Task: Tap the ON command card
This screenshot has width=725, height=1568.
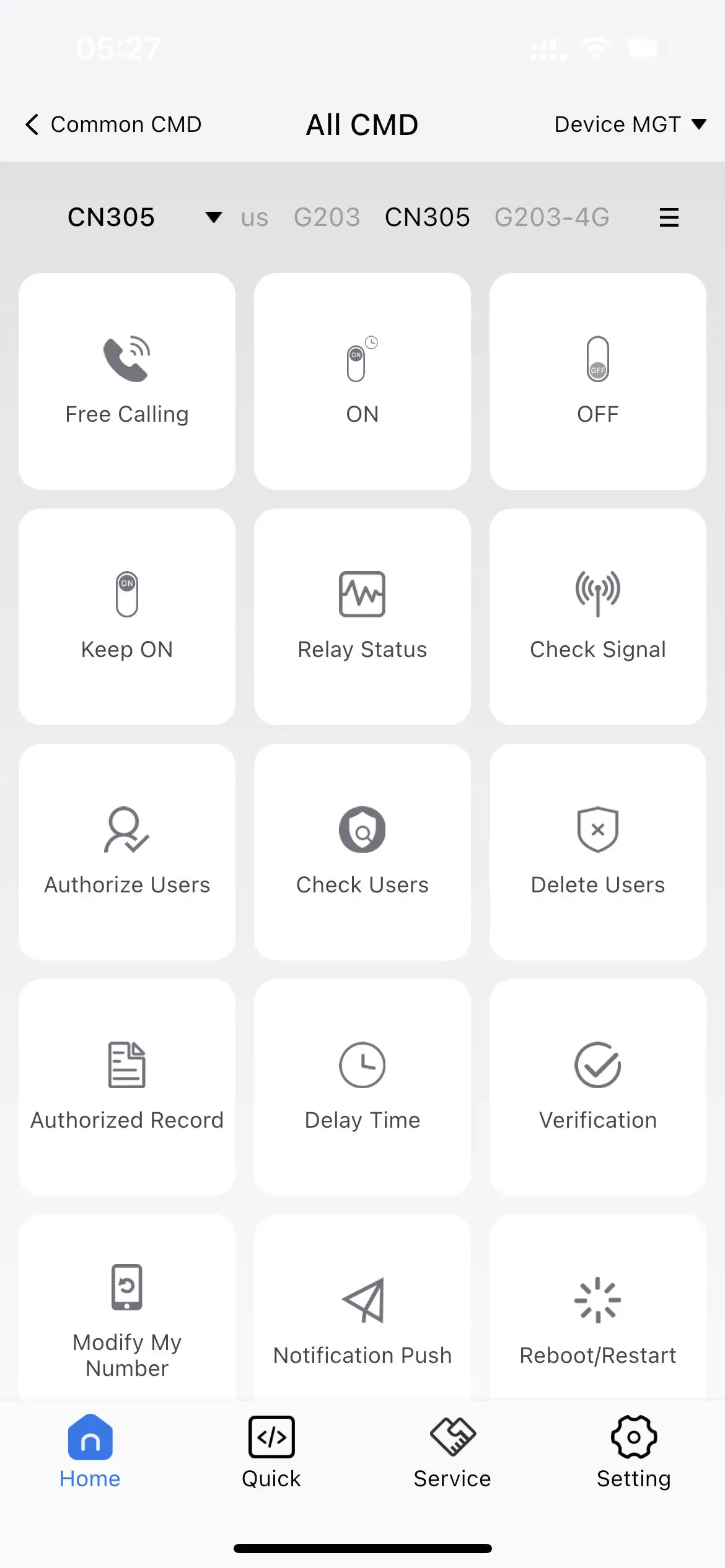Action: 362,381
